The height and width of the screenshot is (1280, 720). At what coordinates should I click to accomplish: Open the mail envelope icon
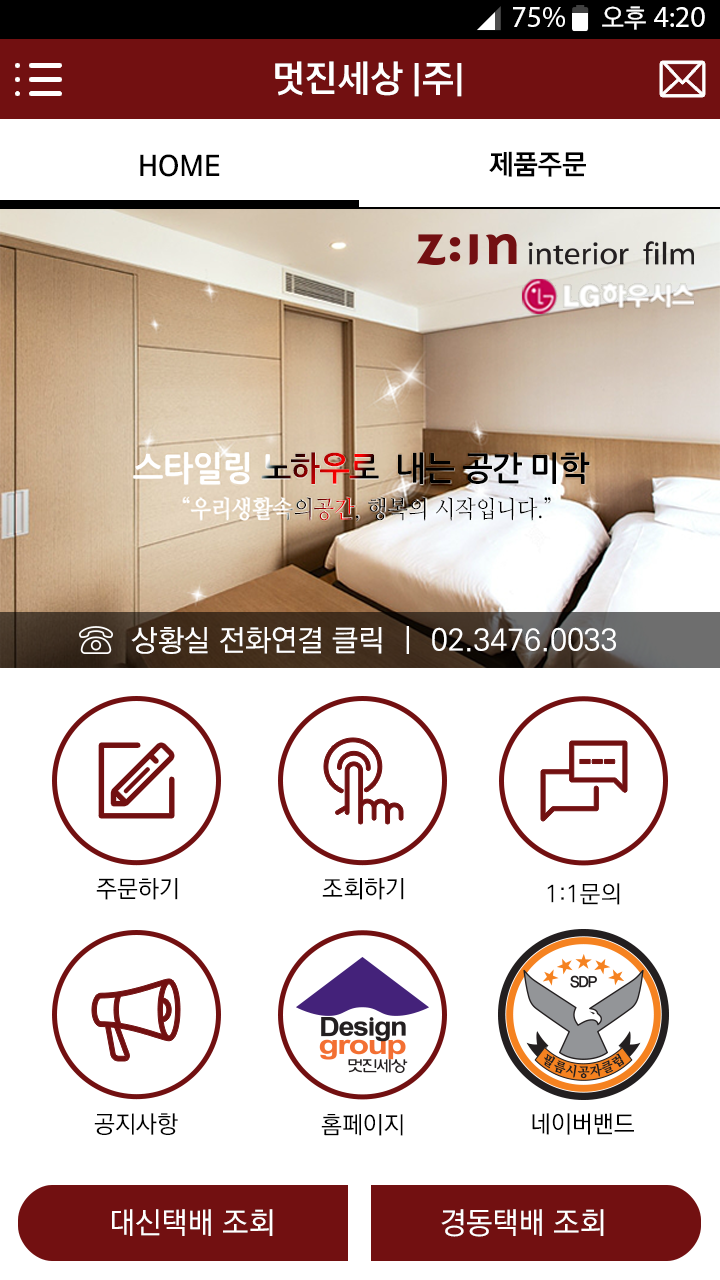(682, 79)
